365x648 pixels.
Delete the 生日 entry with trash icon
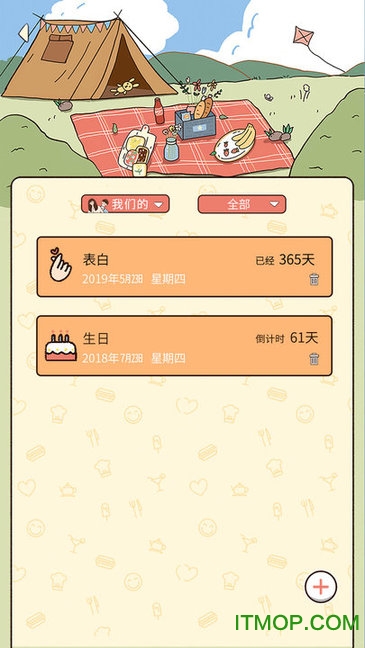(x=314, y=359)
